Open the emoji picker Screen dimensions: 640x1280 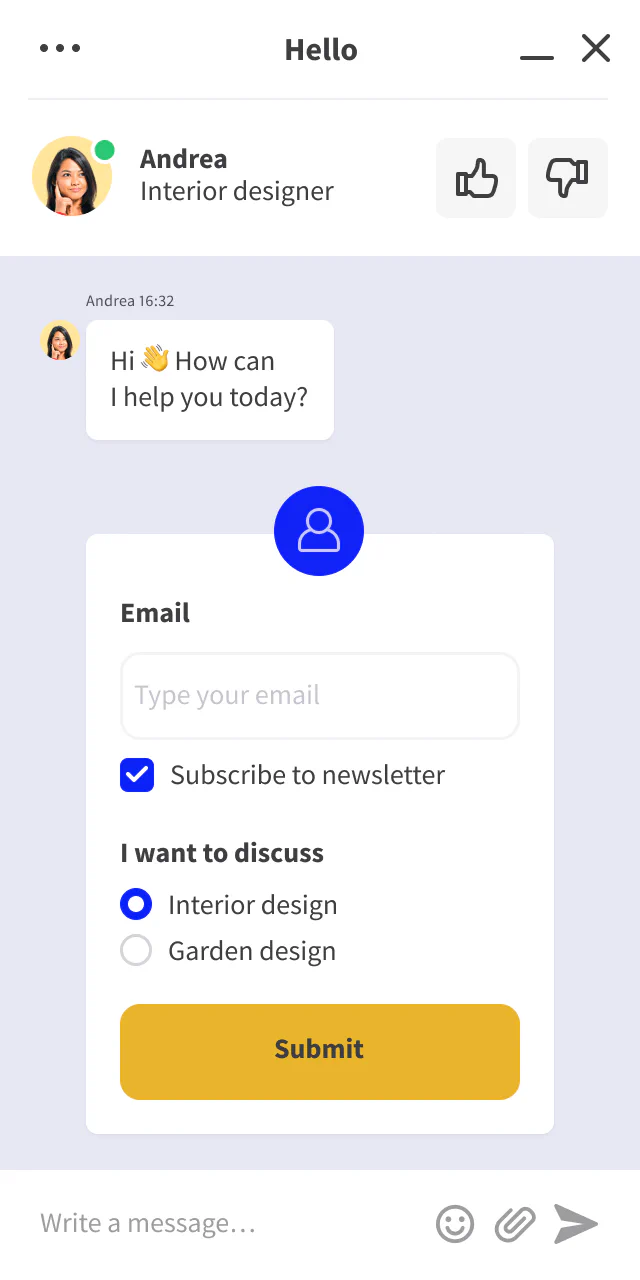click(x=455, y=1224)
